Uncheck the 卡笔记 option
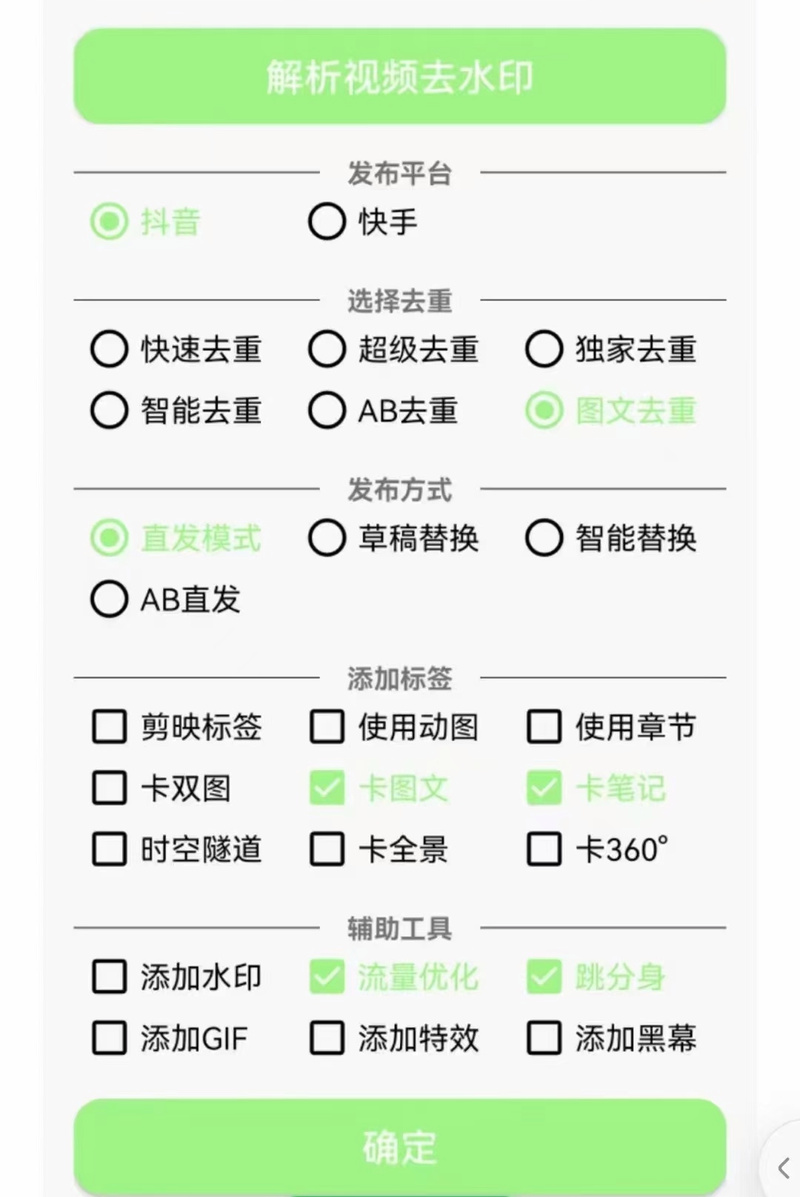This screenshot has width=800, height=1197. 544,788
